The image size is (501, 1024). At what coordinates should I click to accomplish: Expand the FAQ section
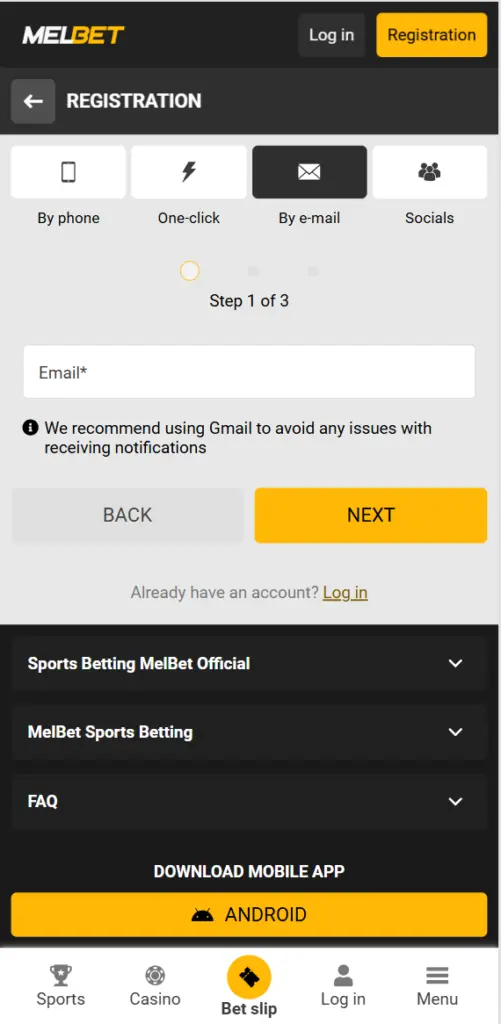click(250, 801)
